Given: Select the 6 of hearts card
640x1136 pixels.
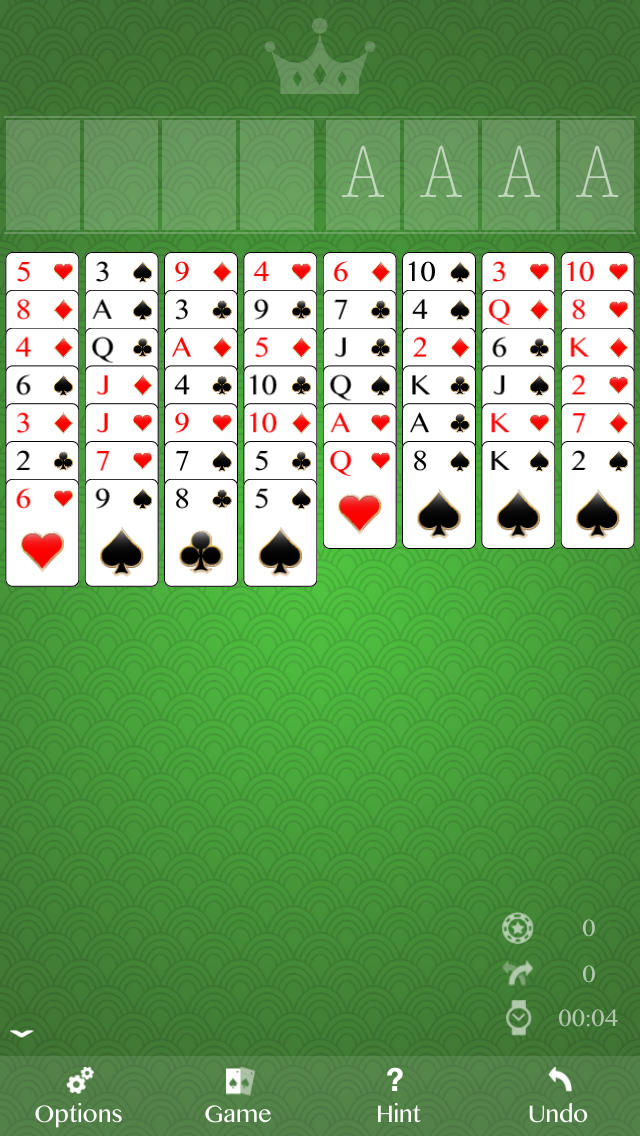Looking at the screenshot, I should point(42,532).
